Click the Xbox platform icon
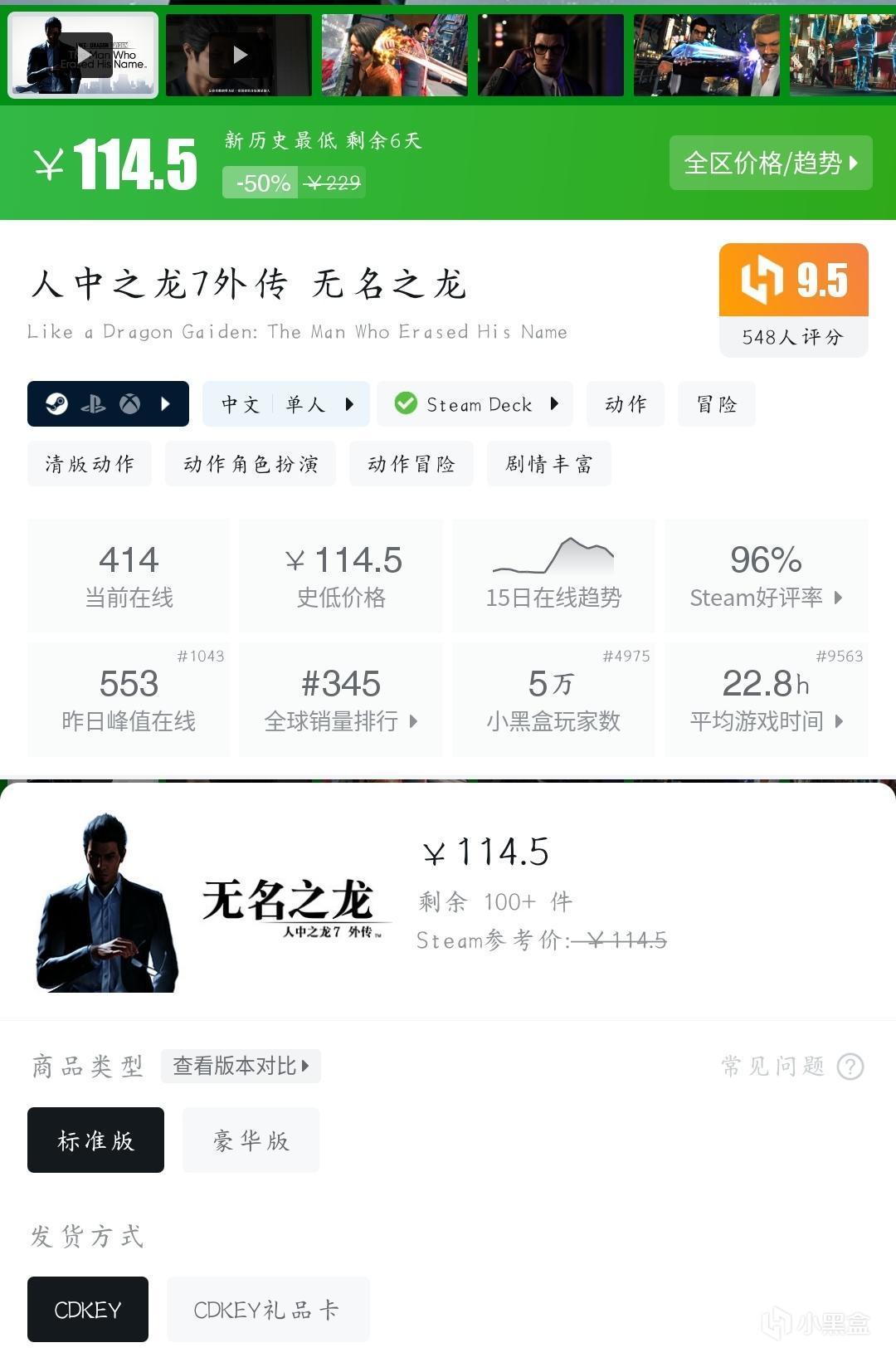The image size is (896, 1372). click(x=129, y=404)
